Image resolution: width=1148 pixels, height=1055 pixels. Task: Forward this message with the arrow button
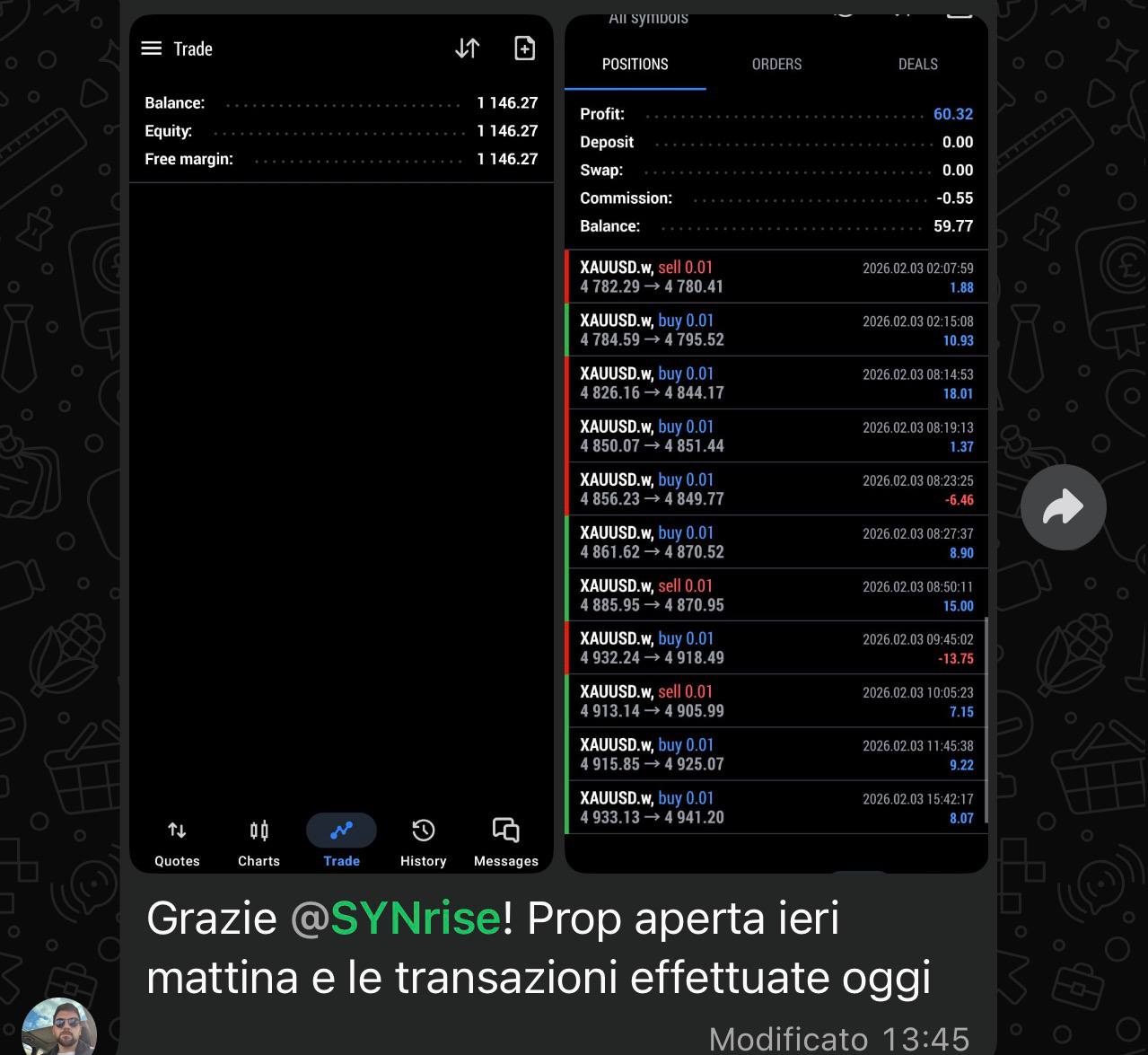(1063, 507)
